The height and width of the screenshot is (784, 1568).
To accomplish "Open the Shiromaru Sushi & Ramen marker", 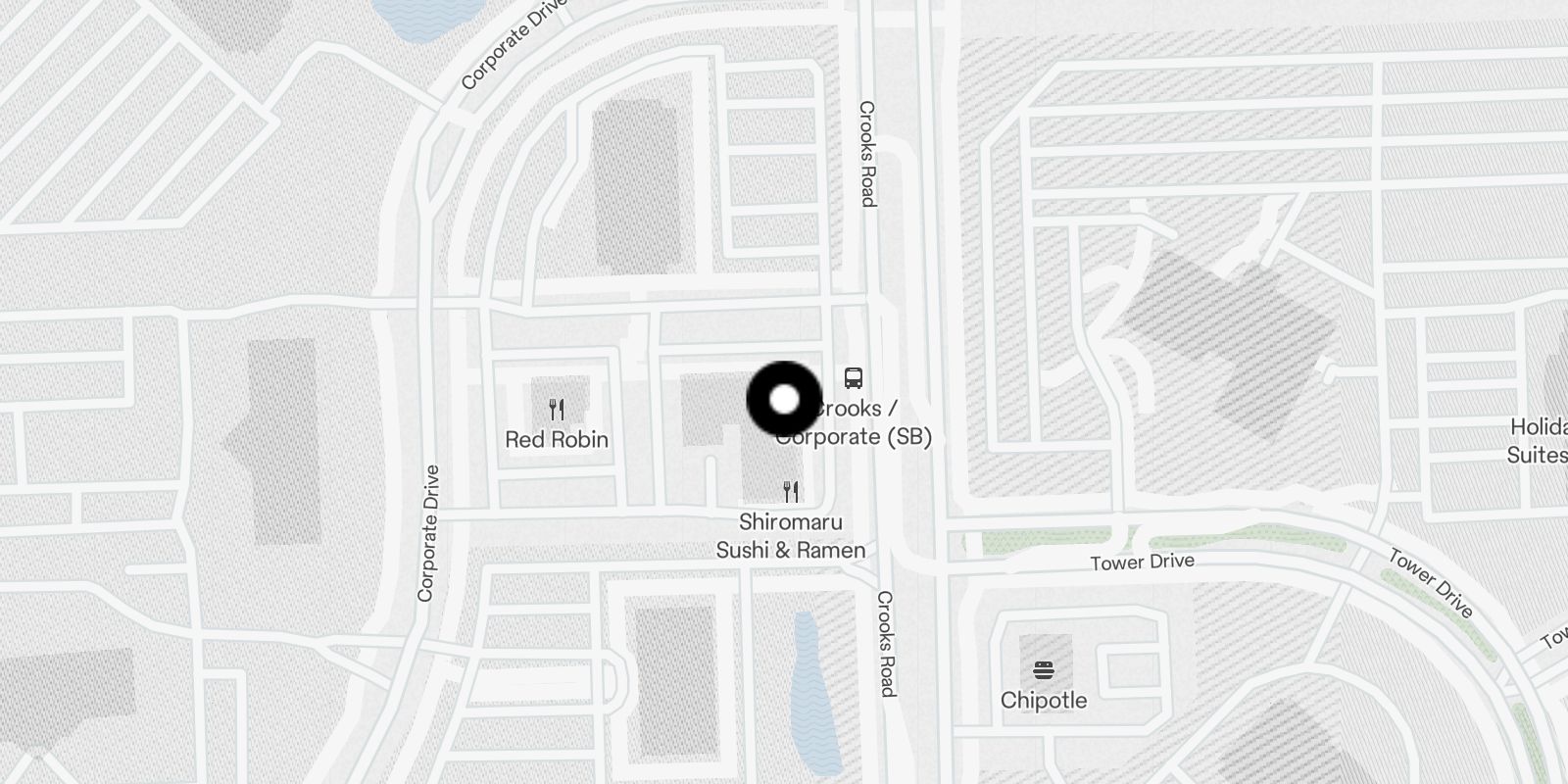I will 791,492.
